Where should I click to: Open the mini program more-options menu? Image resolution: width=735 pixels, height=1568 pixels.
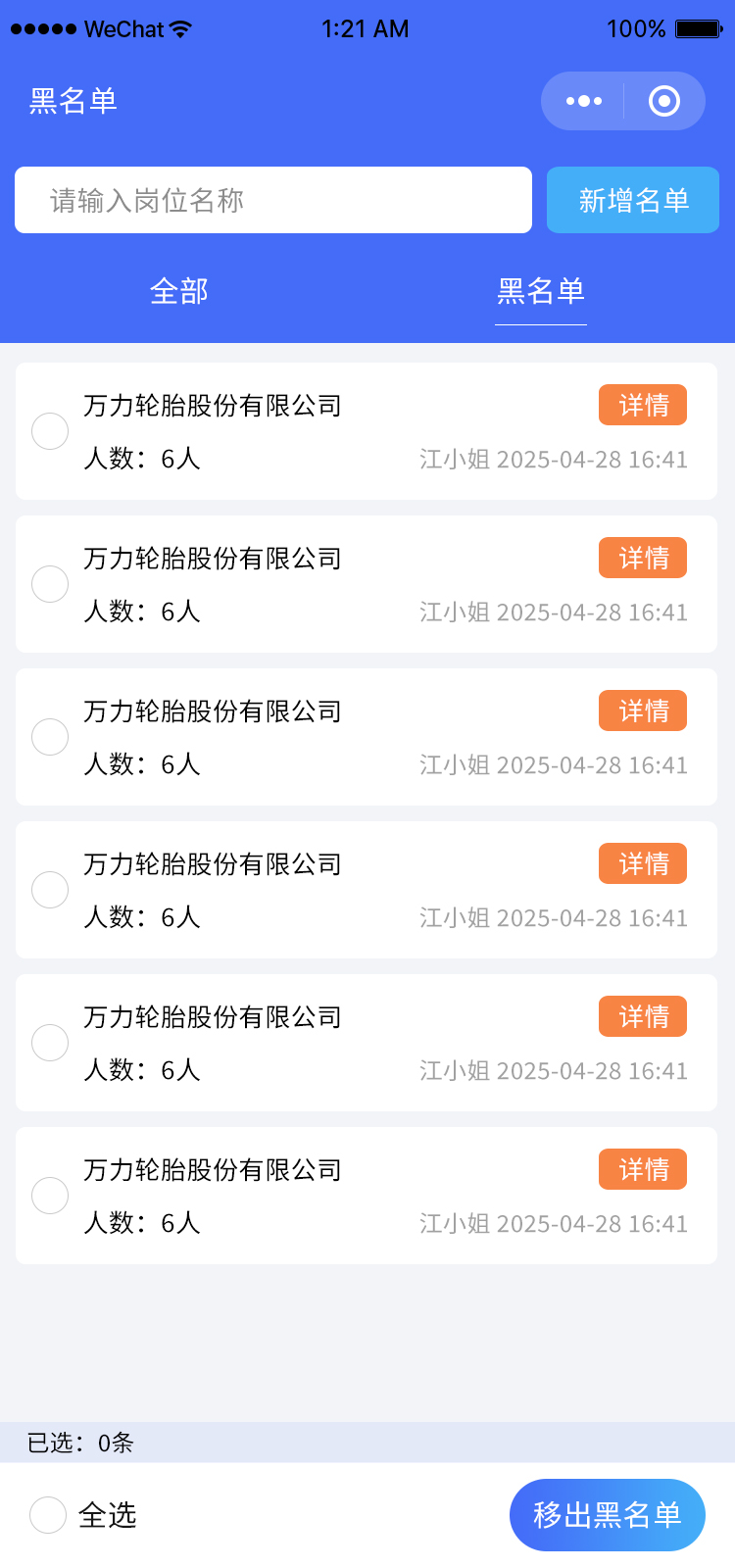coord(584,101)
